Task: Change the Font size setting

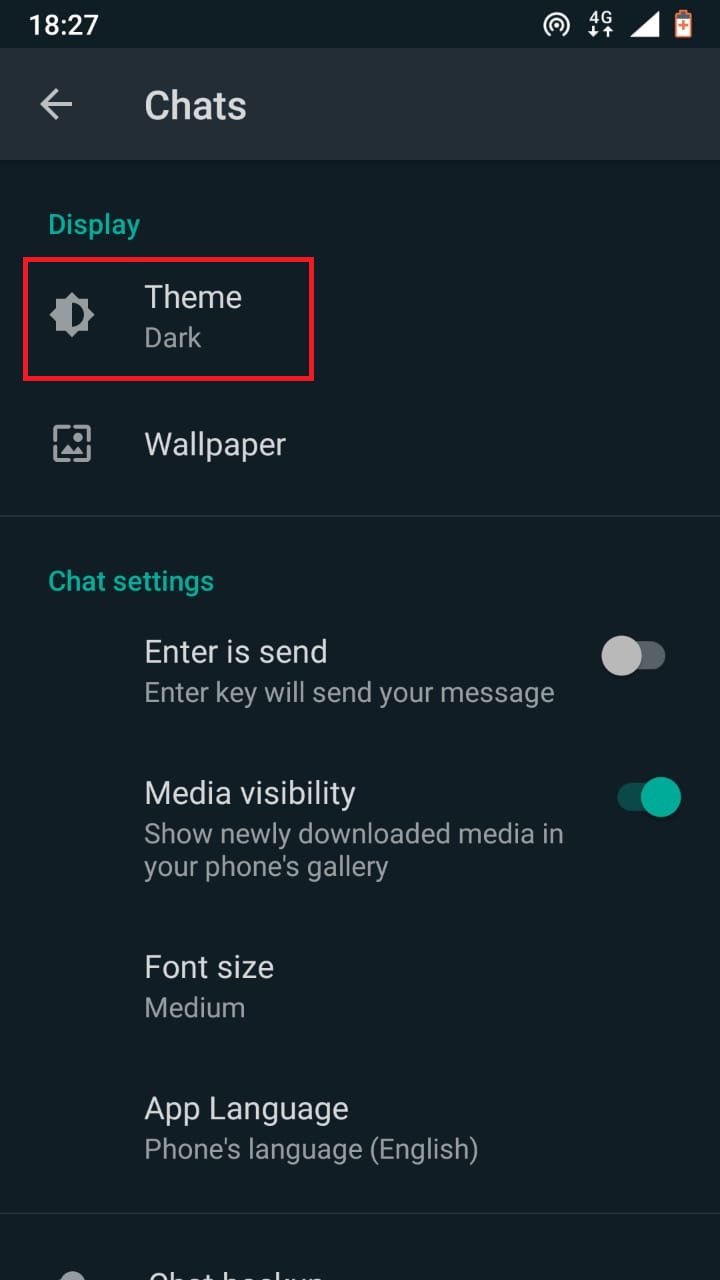Action: [x=360, y=986]
